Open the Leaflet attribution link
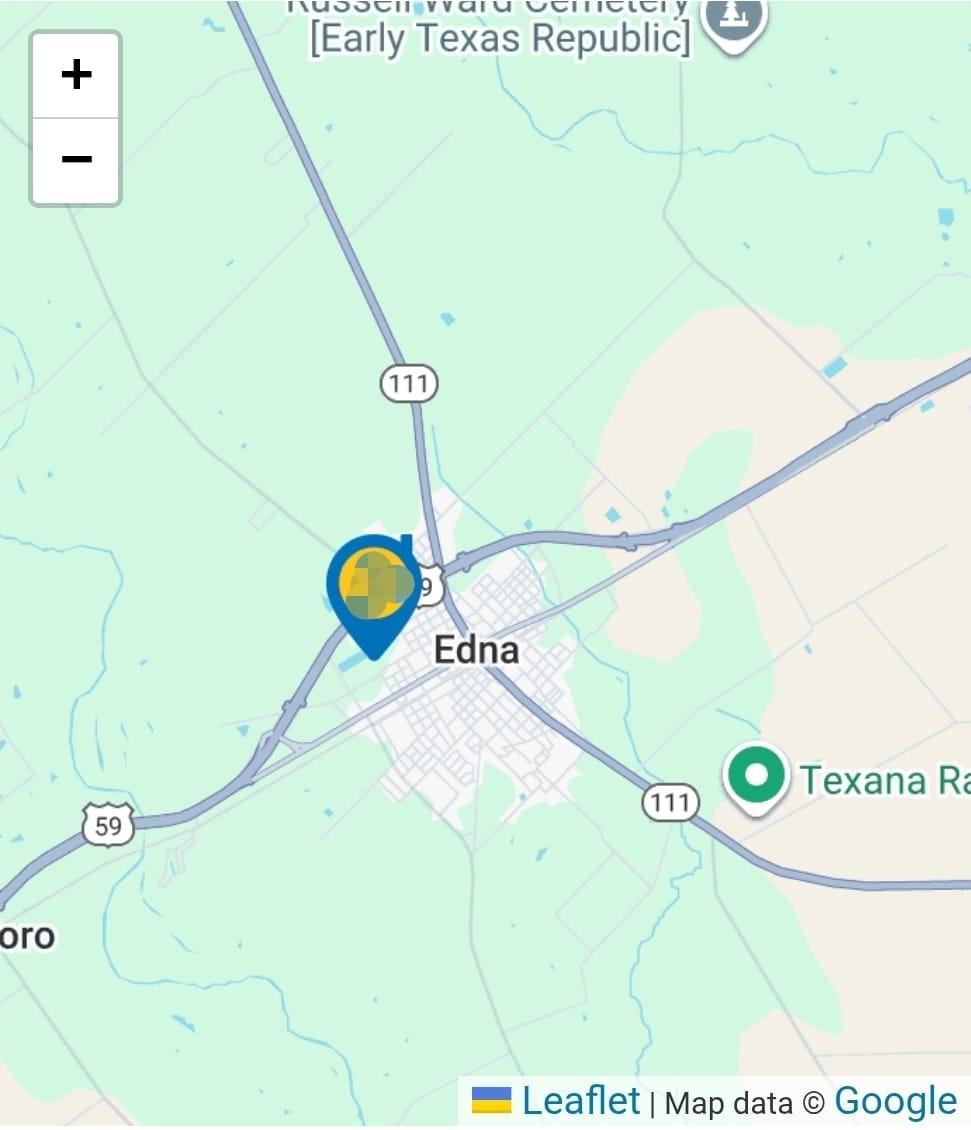This screenshot has width=971, height=1130. pyautogui.click(x=580, y=1101)
